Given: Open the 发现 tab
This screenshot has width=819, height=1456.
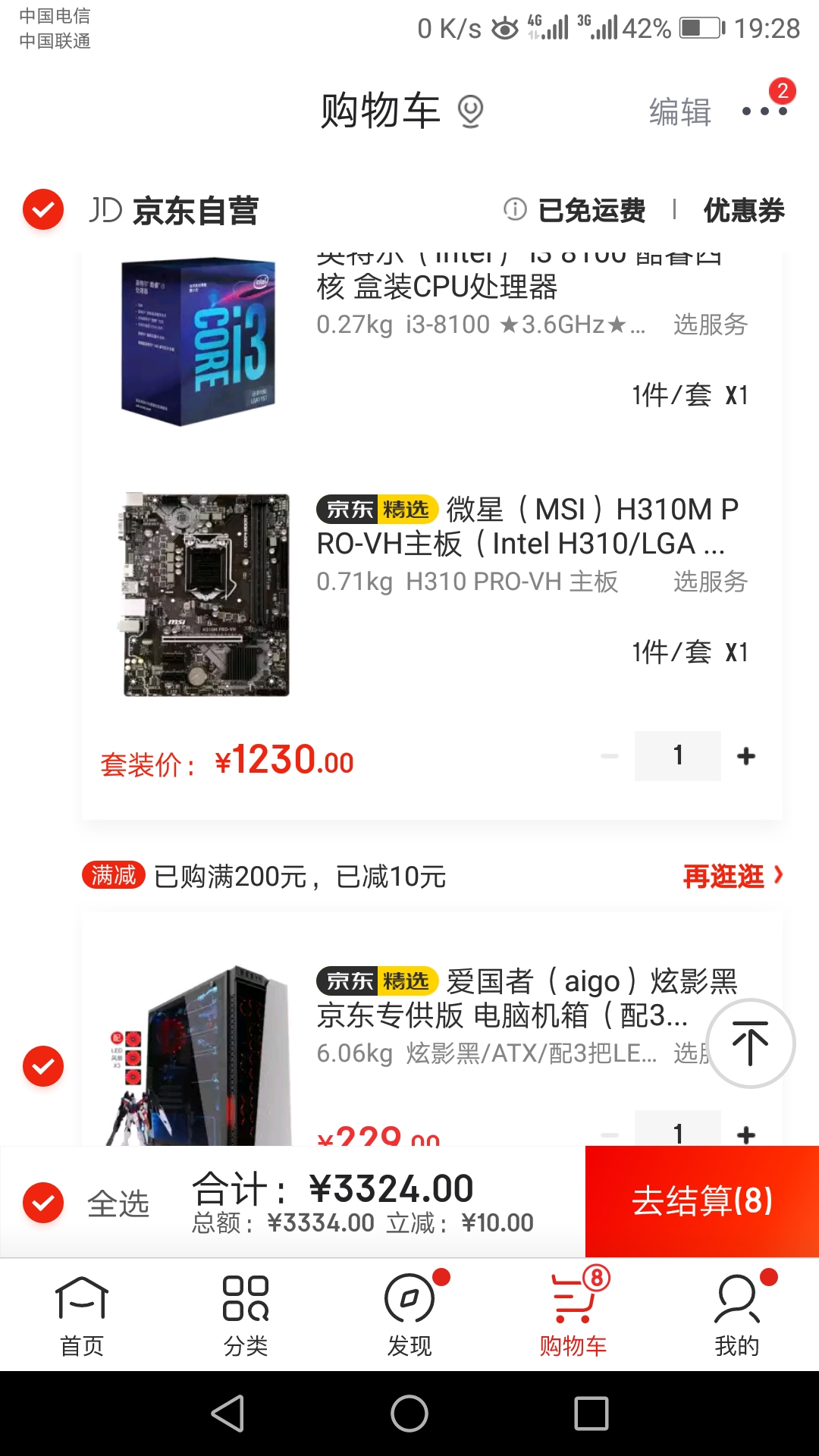Looking at the screenshot, I should (409, 1315).
